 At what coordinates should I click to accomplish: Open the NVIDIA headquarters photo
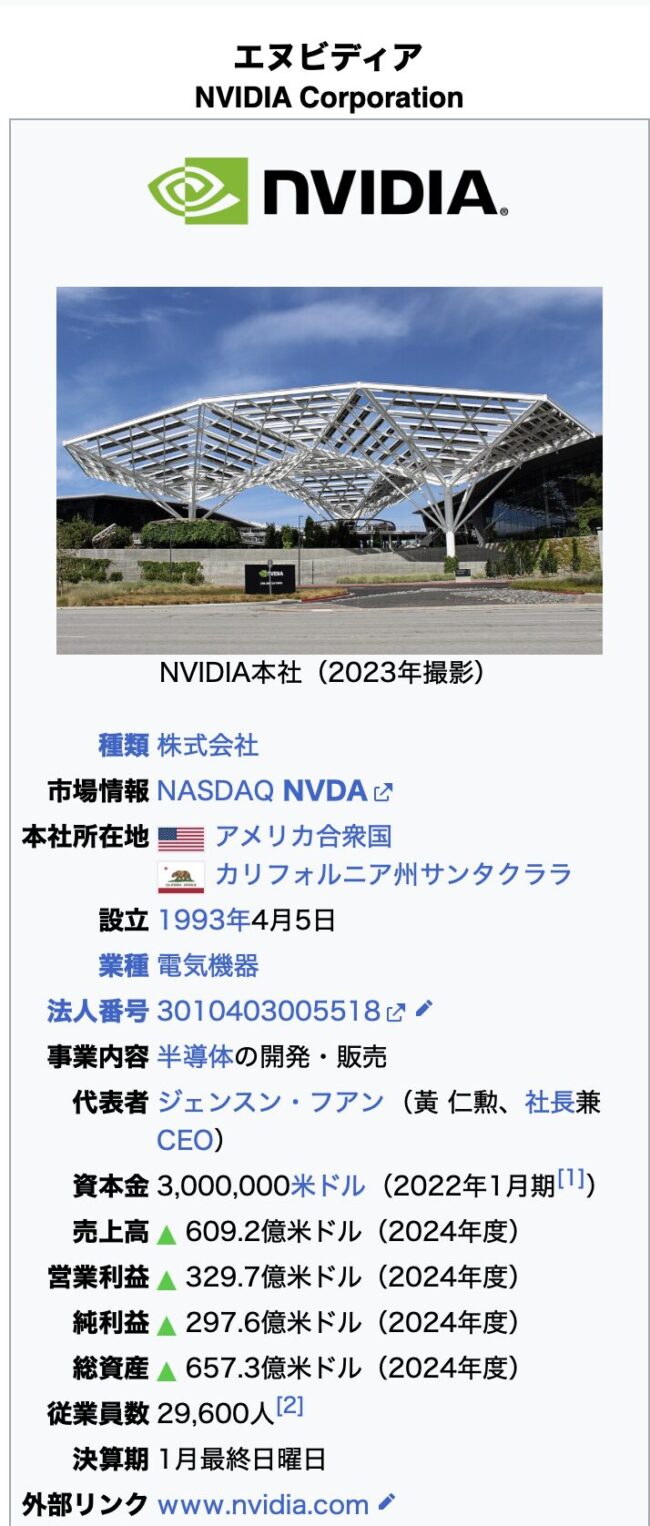pos(329,470)
